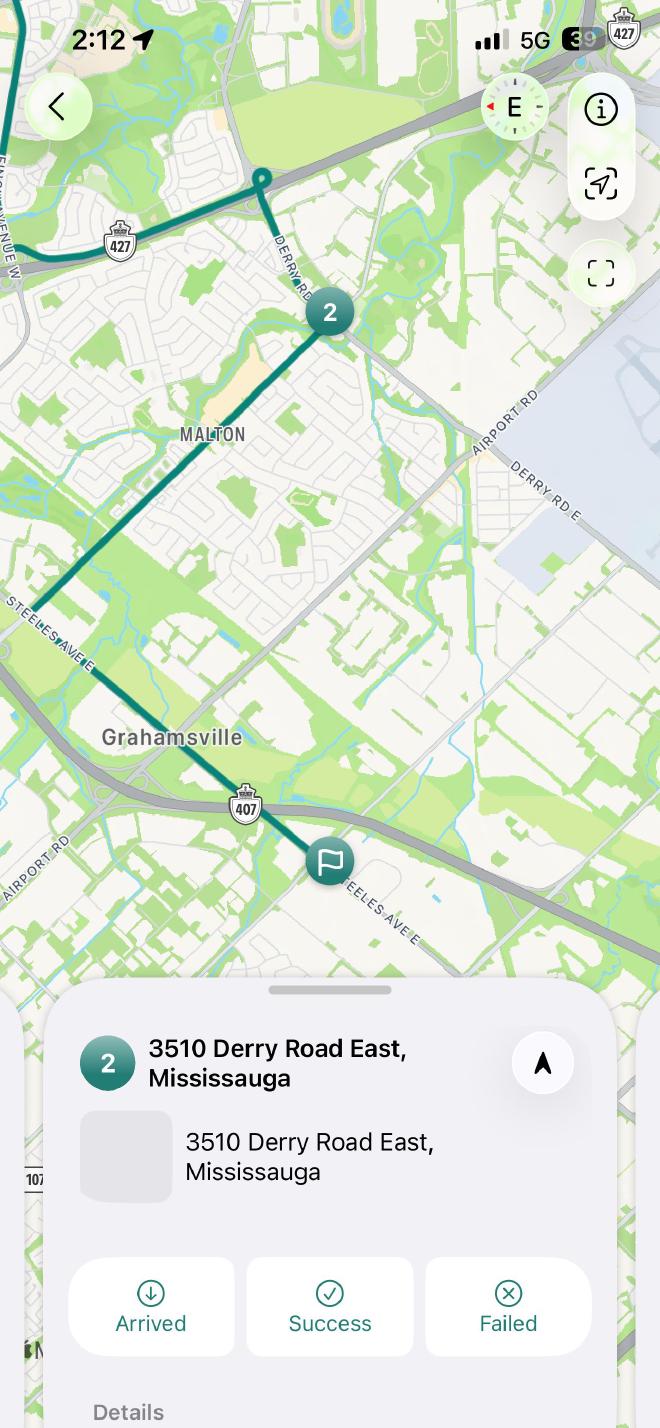Select stop 2 marker on the map
This screenshot has height=1428, width=660.
[x=330, y=313]
